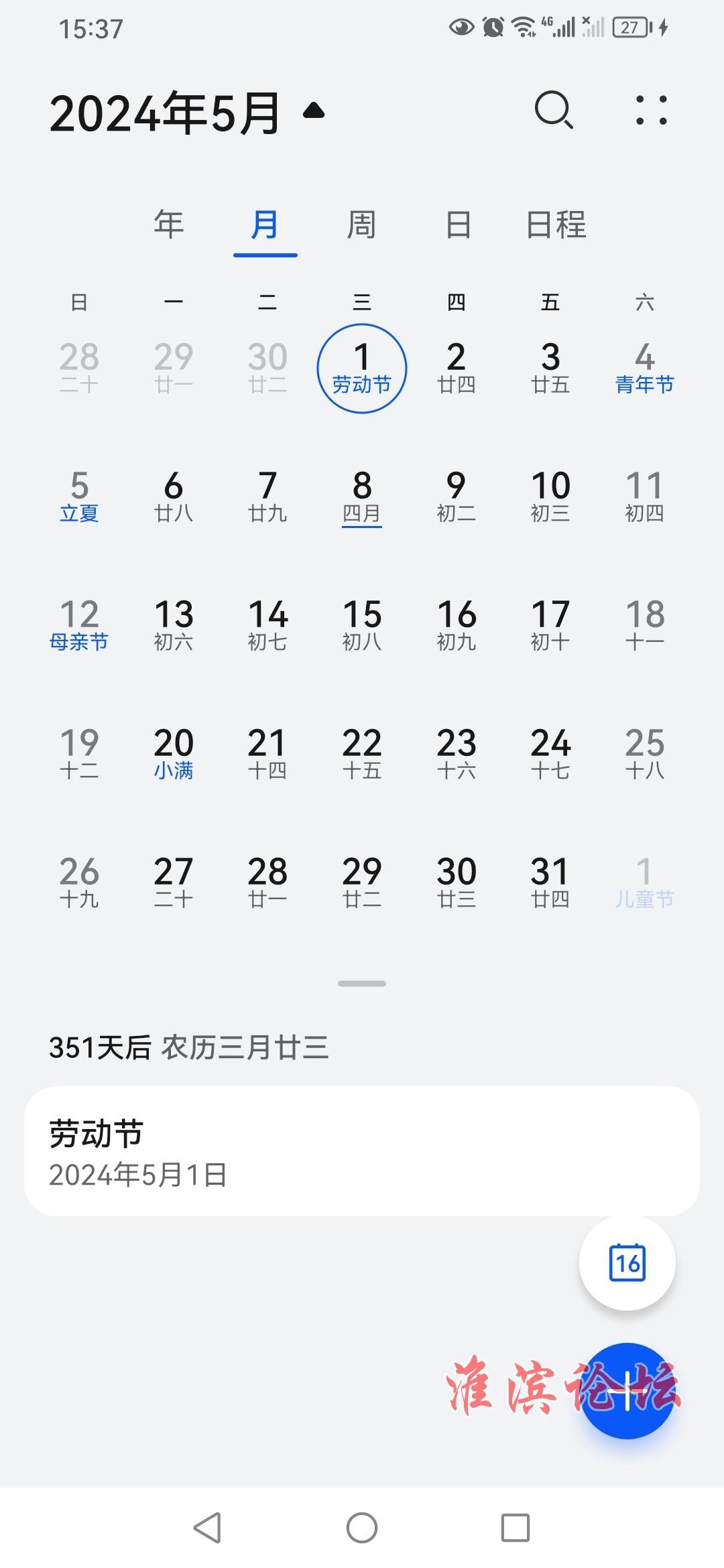The image size is (724, 1568).
Task: Switch to the 日程 schedule view
Action: [x=556, y=224]
